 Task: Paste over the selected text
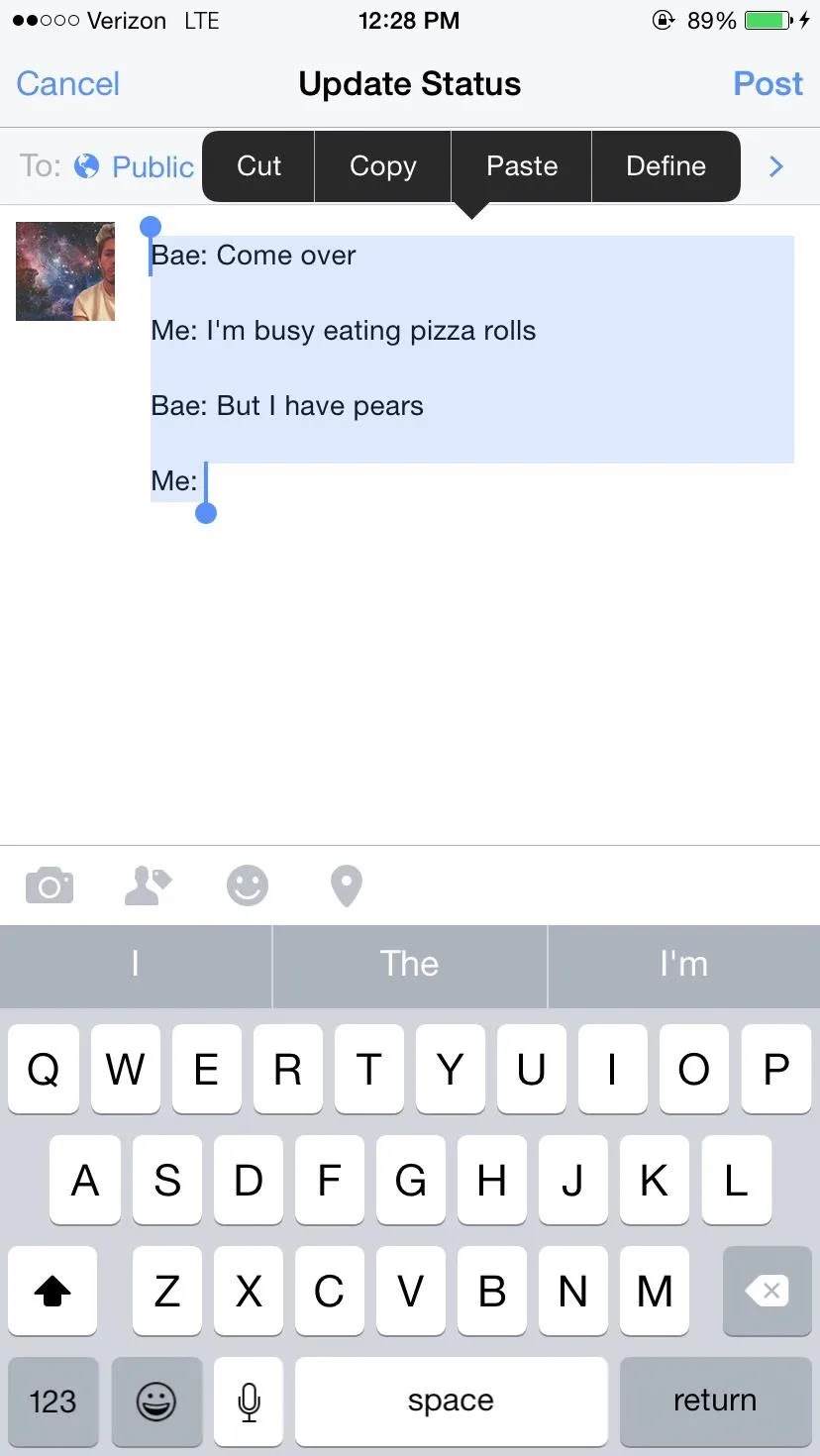[522, 166]
